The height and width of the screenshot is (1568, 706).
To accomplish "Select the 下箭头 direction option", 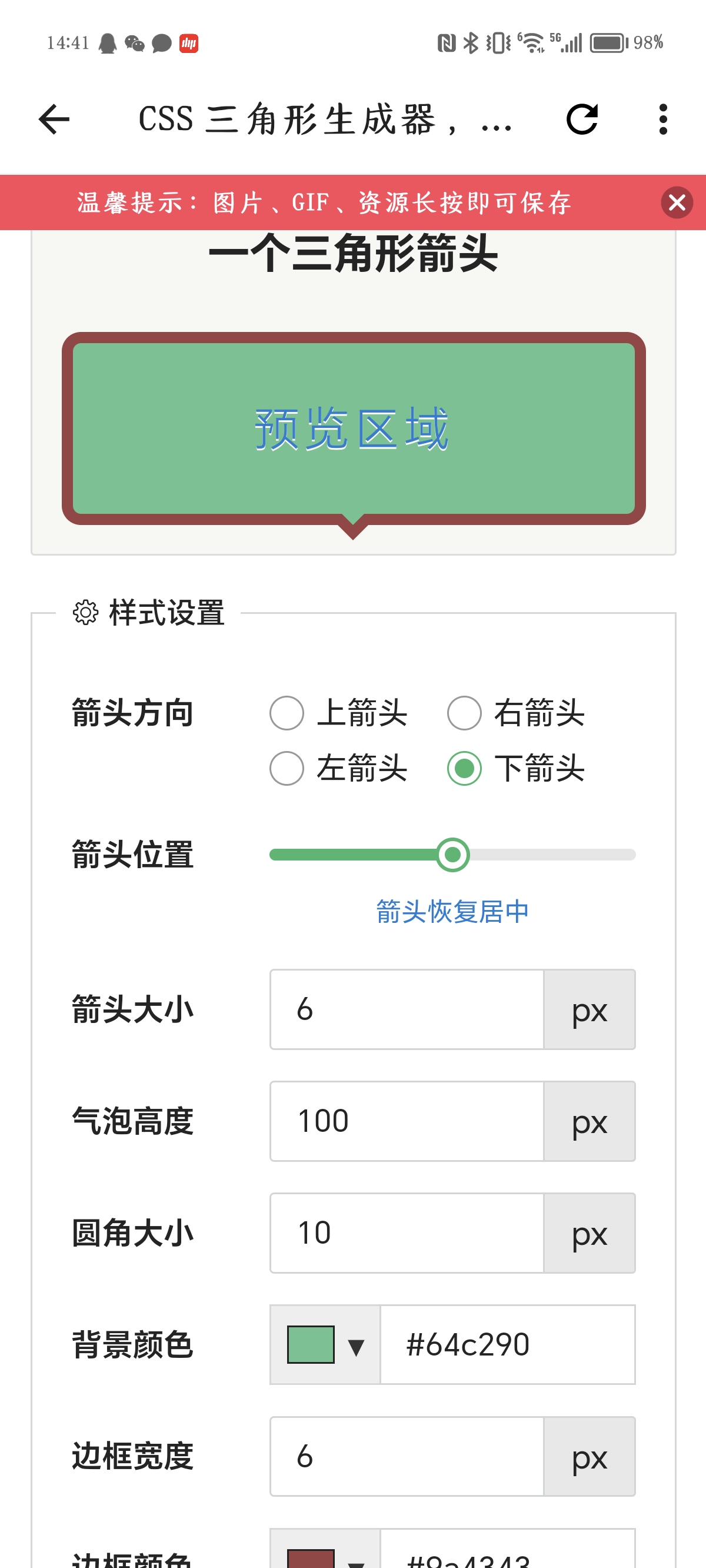I will 464,768.
